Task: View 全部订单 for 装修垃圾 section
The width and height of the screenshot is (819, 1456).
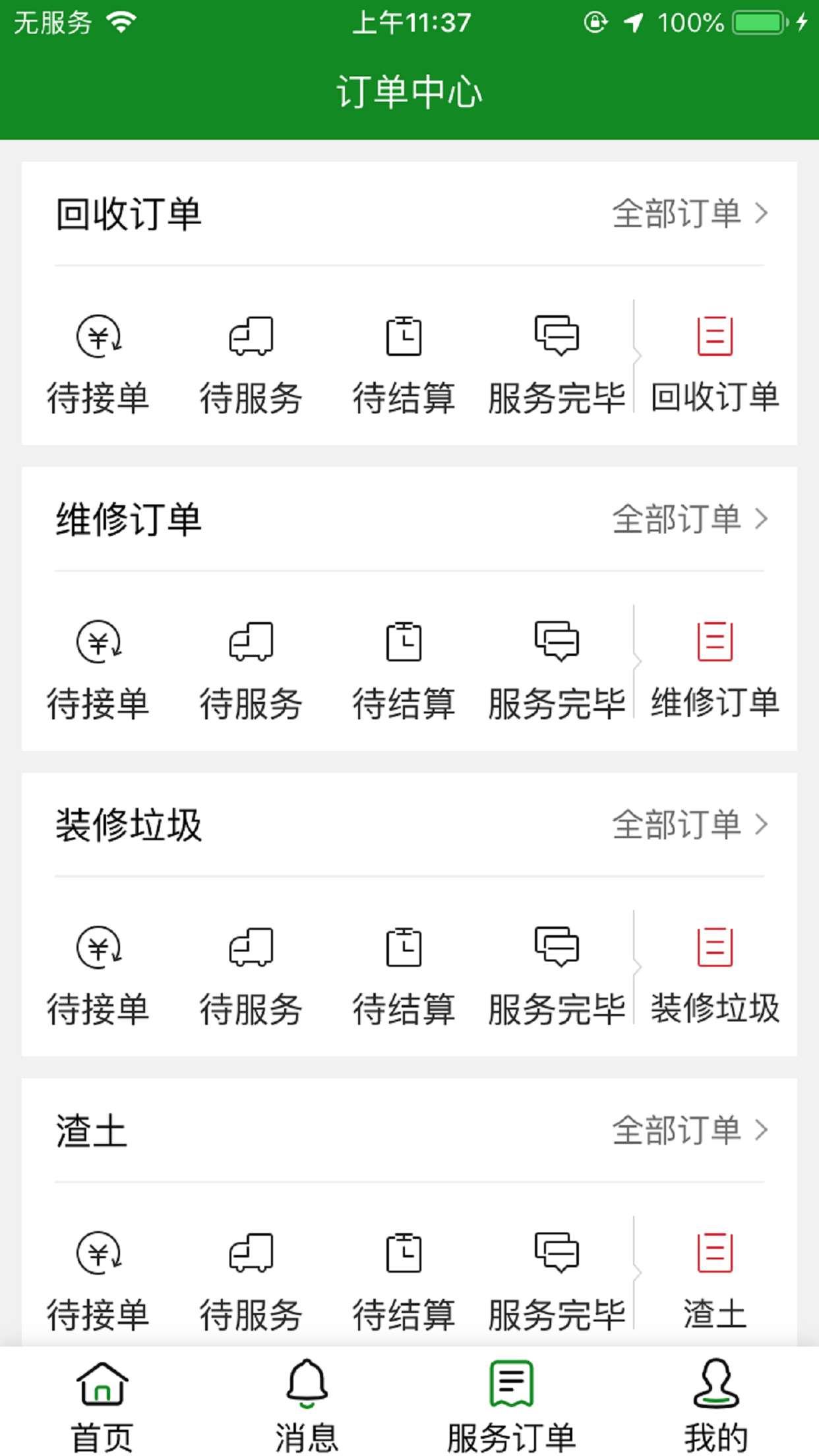Action: (x=690, y=824)
